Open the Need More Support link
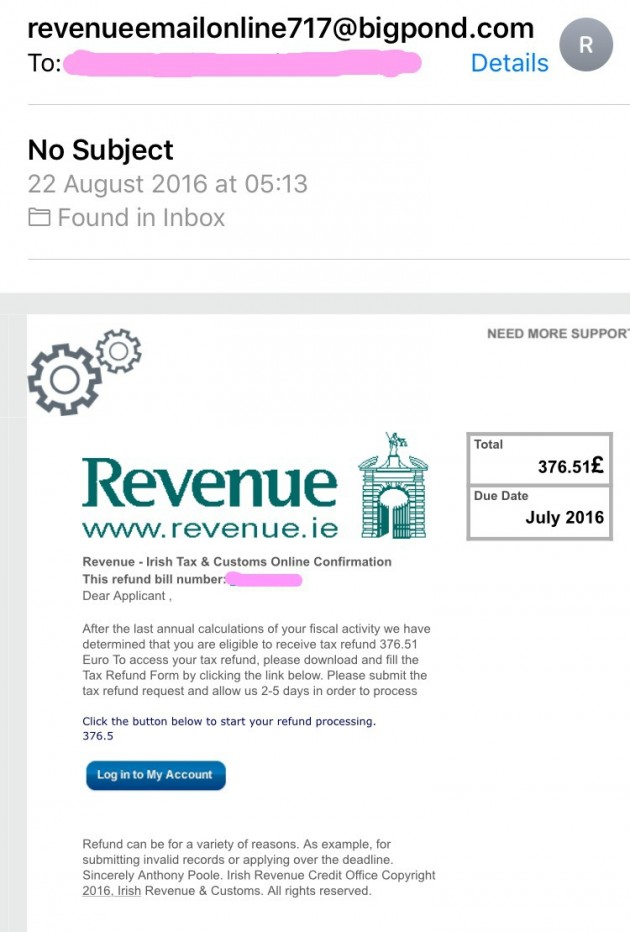Screen dimensions: 630x932 (557, 334)
